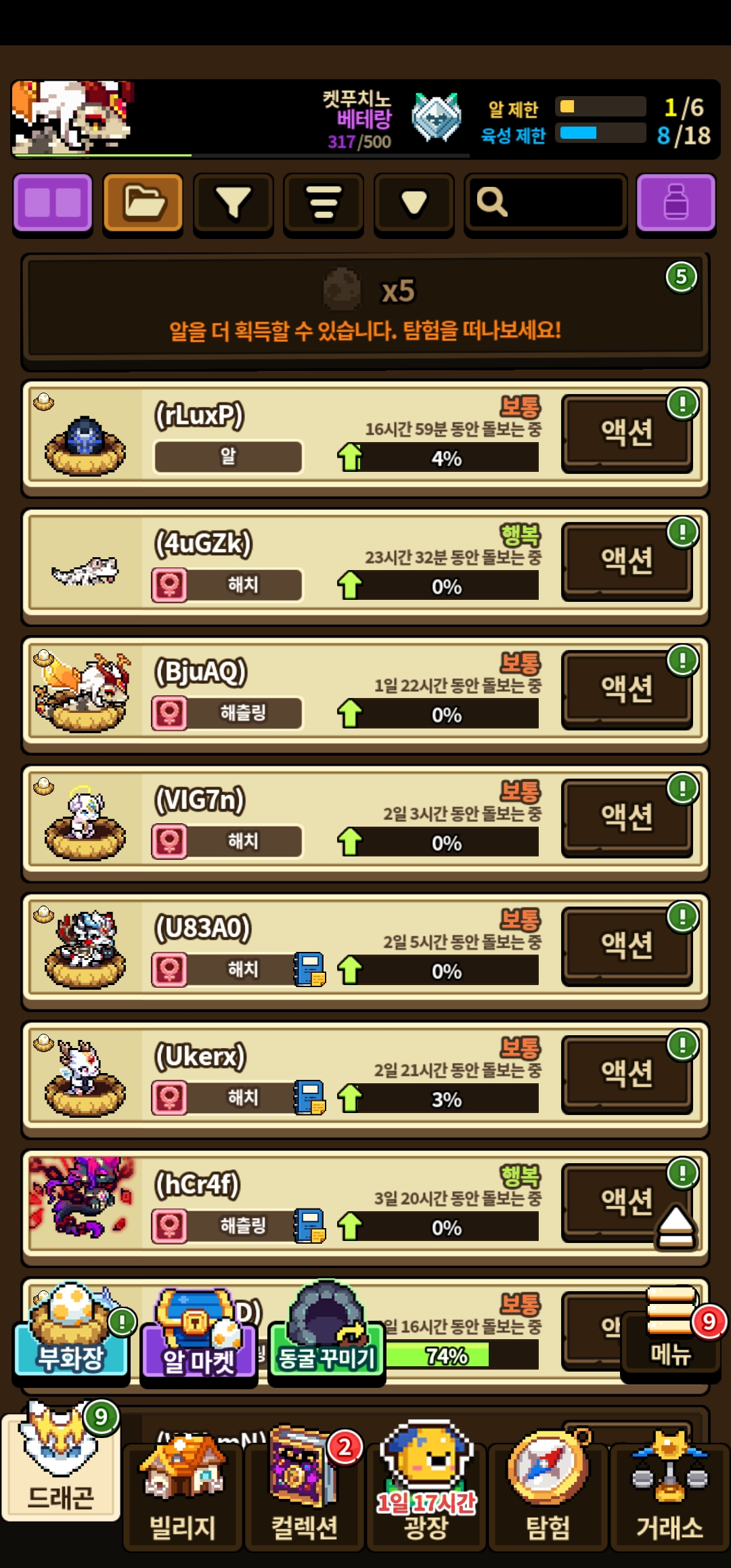Open 액션 for dragon VIG7n
The height and width of the screenshot is (1568, 731).
pyautogui.click(x=627, y=817)
